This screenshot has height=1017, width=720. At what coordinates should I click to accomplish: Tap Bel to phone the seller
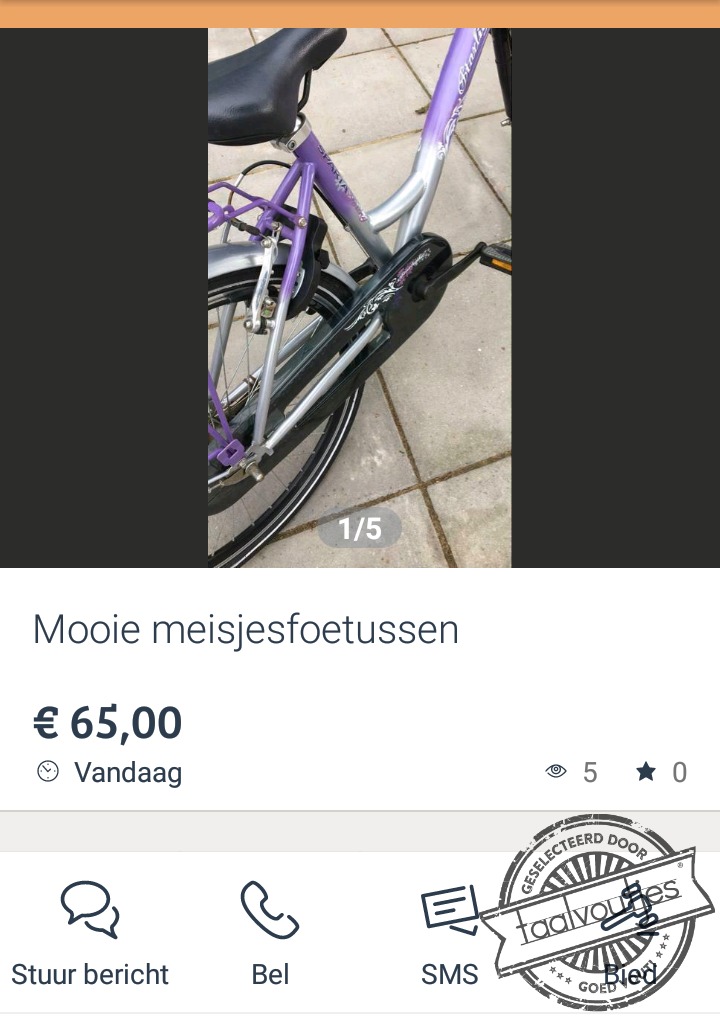click(270, 973)
